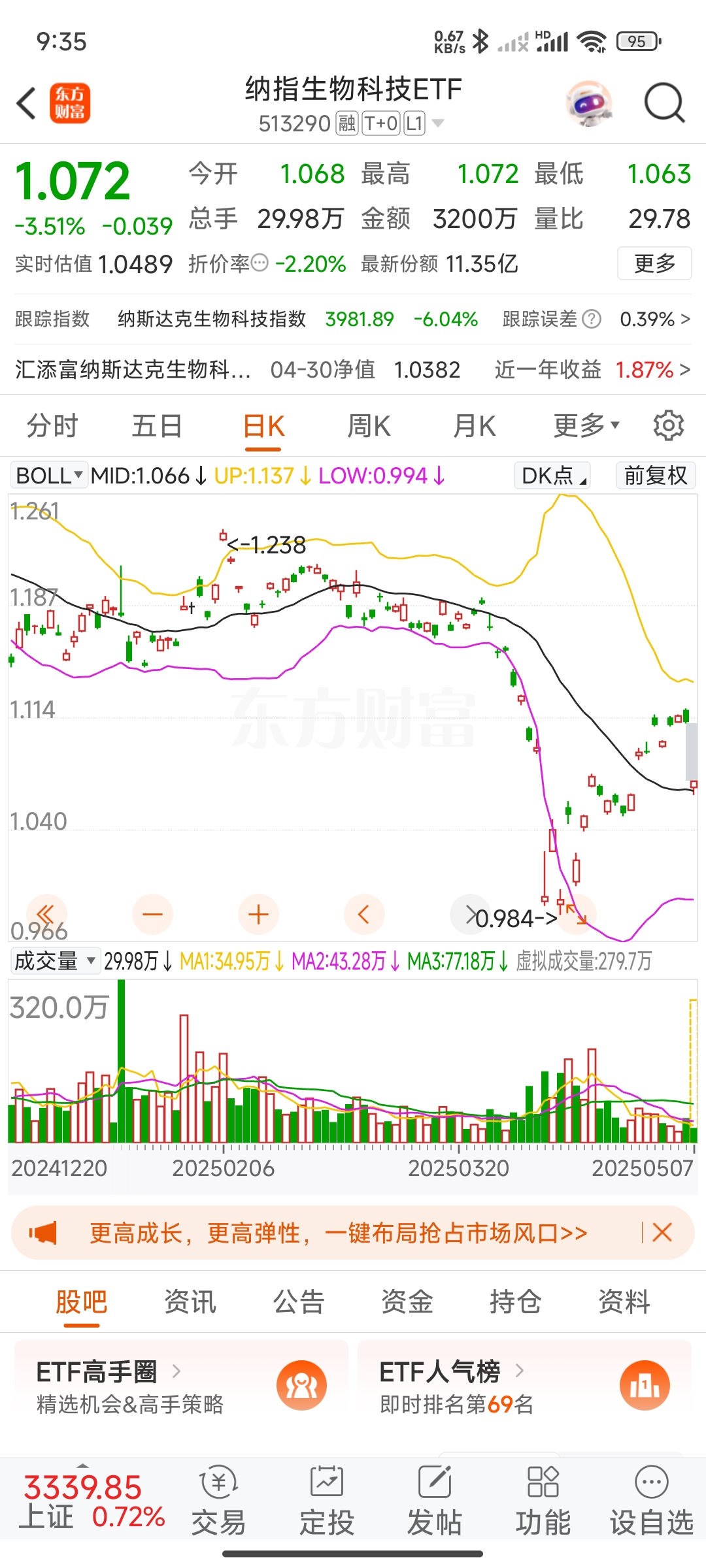Switch to the 分时 chart tab
706x1568 pixels.
(52, 427)
